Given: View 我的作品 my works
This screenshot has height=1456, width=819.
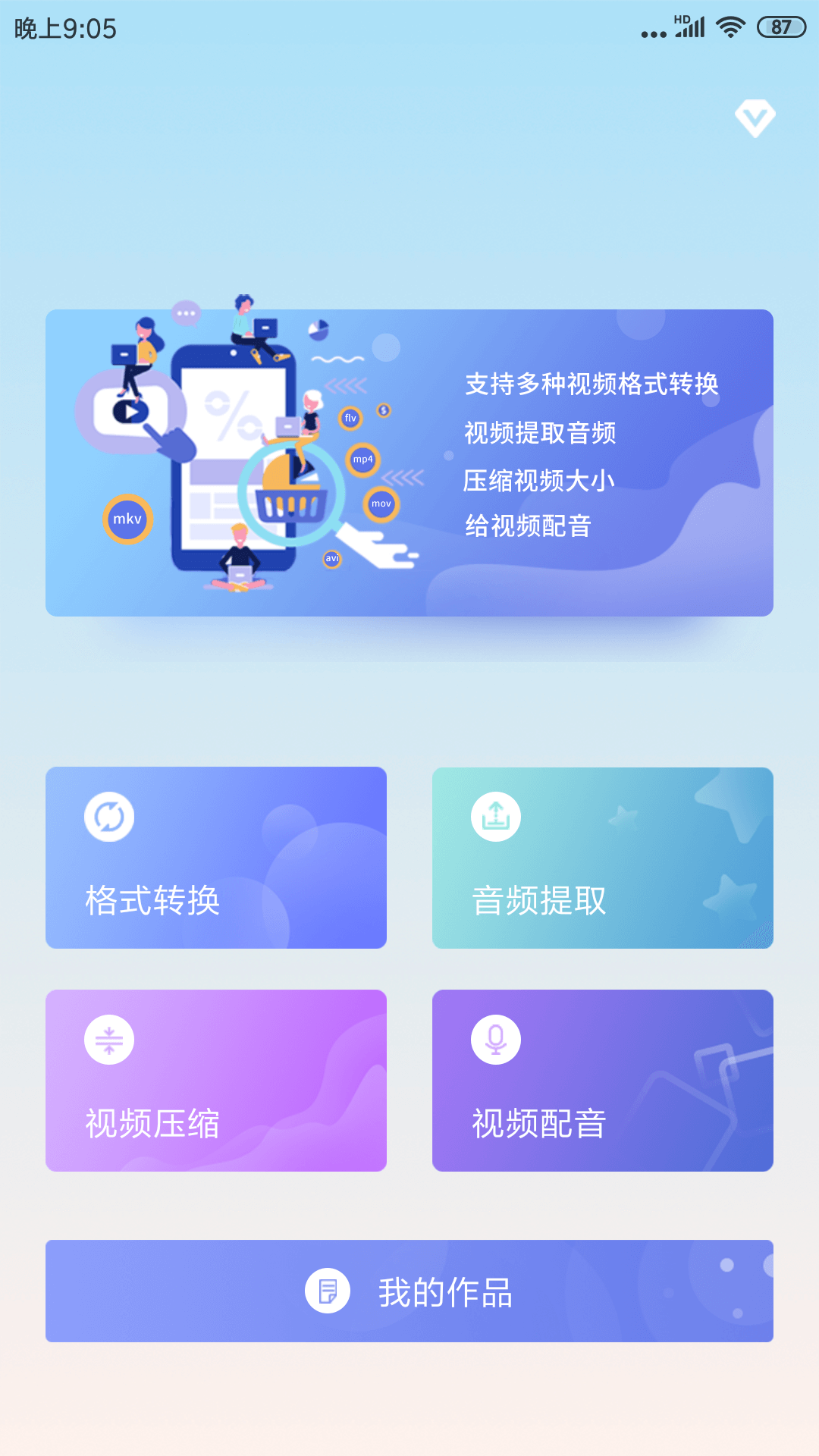Looking at the screenshot, I should click(409, 1291).
